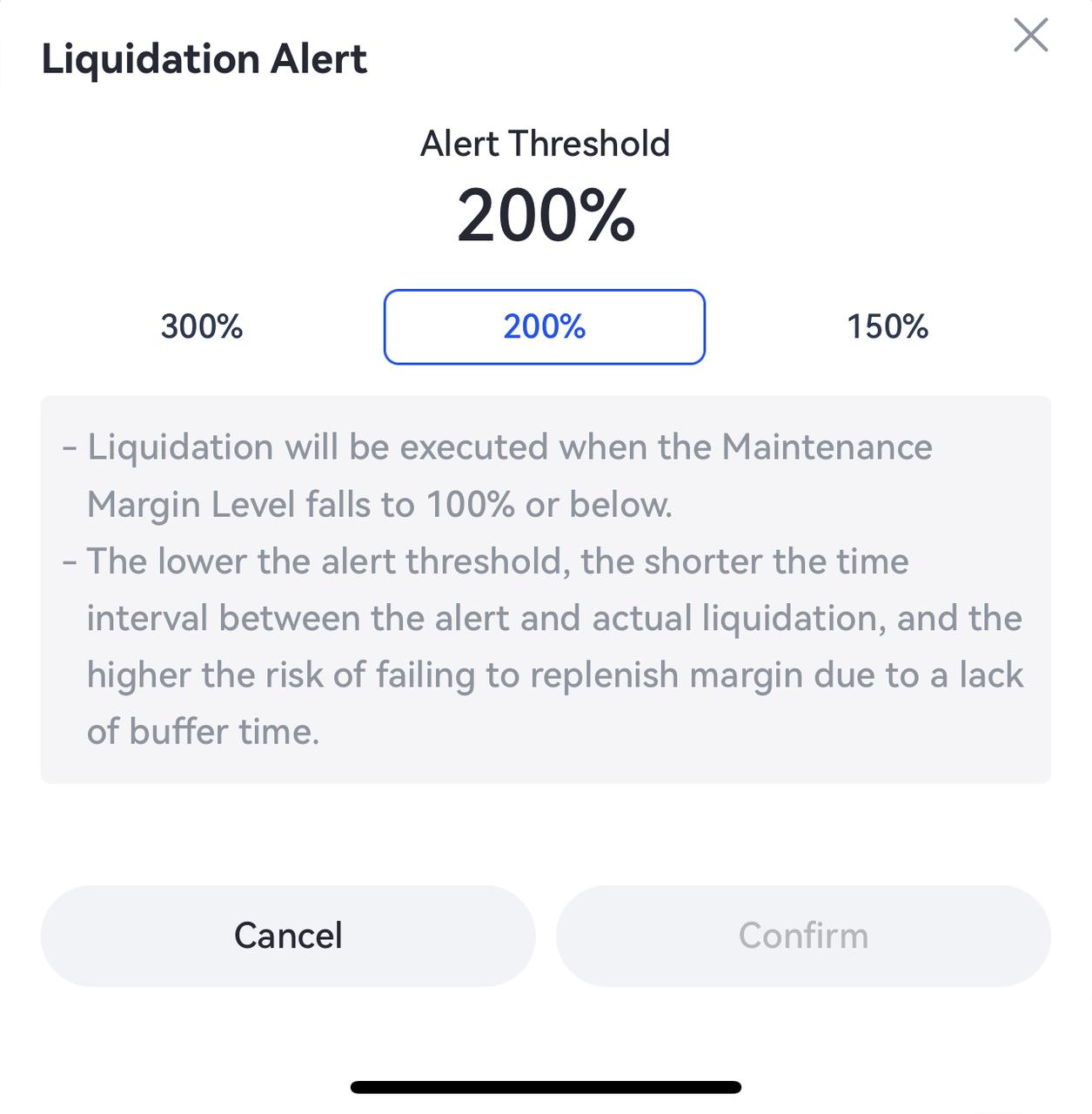Tap the Cancel button

tap(288, 936)
